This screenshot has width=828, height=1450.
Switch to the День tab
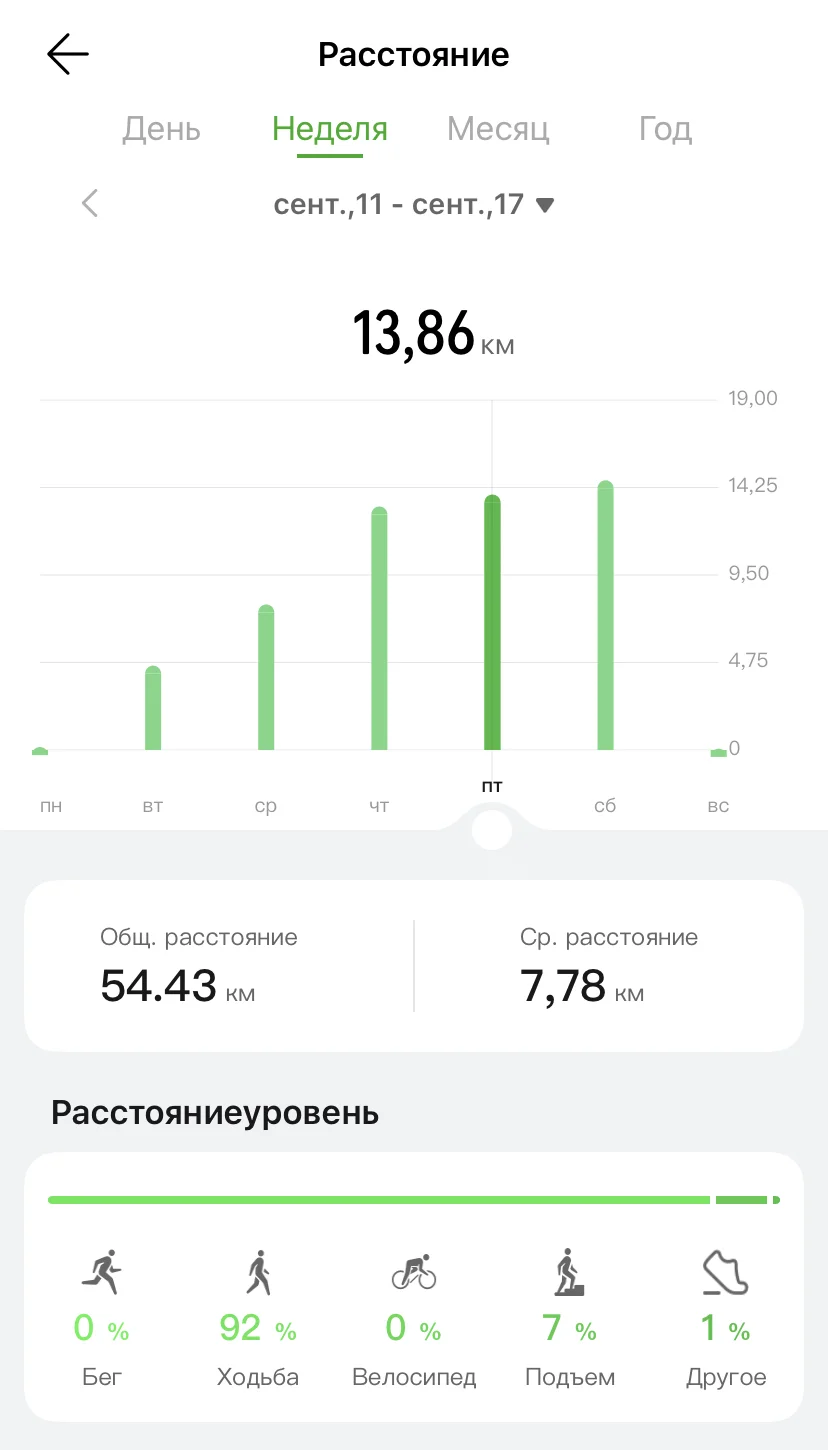pos(161,129)
